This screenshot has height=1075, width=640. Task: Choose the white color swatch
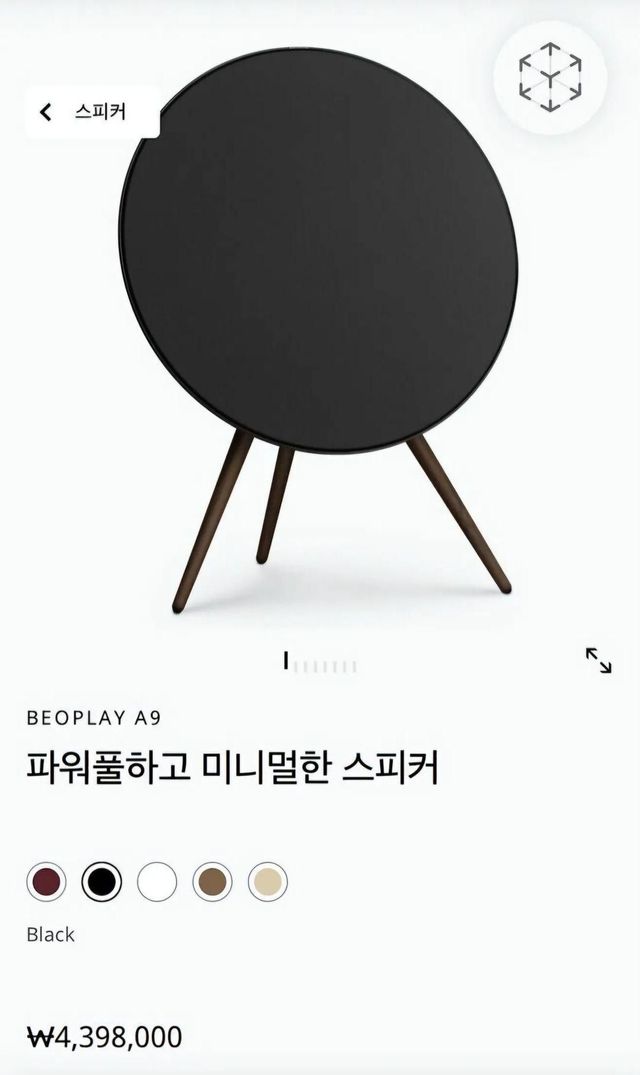pyautogui.click(x=157, y=882)
